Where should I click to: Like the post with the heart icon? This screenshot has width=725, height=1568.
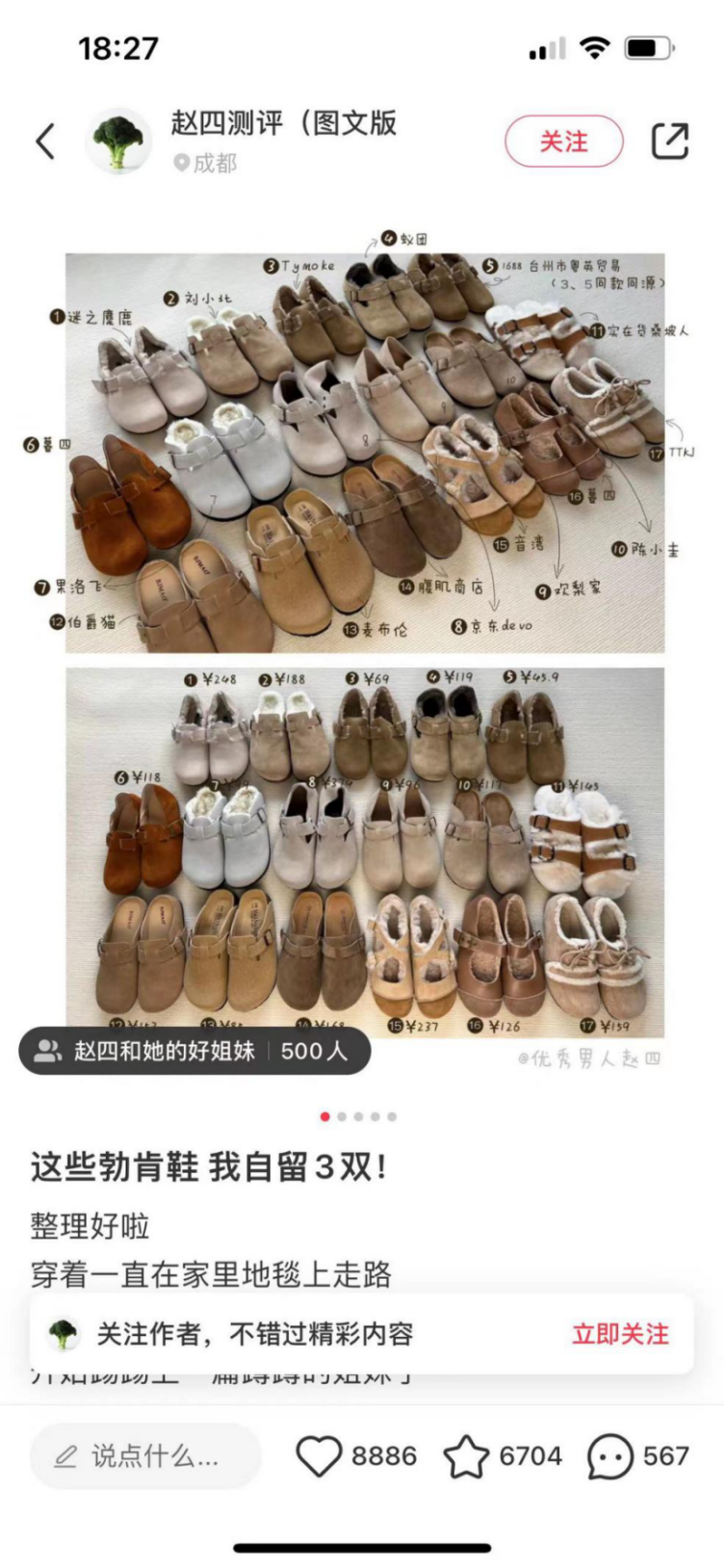point(318,1457)
